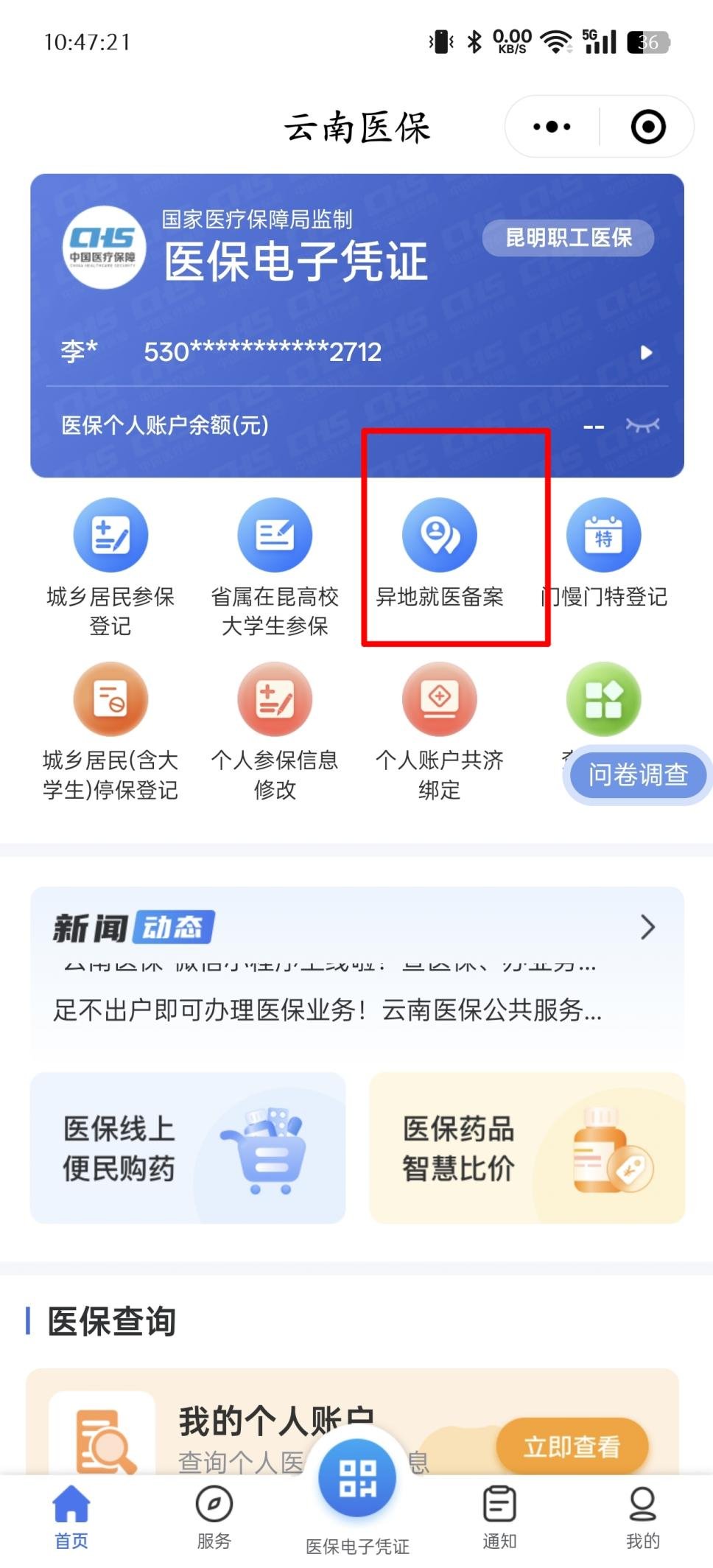Image resolution: width=713 pixels, height=1568 pixels.
Task: Open 门慢门特登记
Action: coord(604,554)
